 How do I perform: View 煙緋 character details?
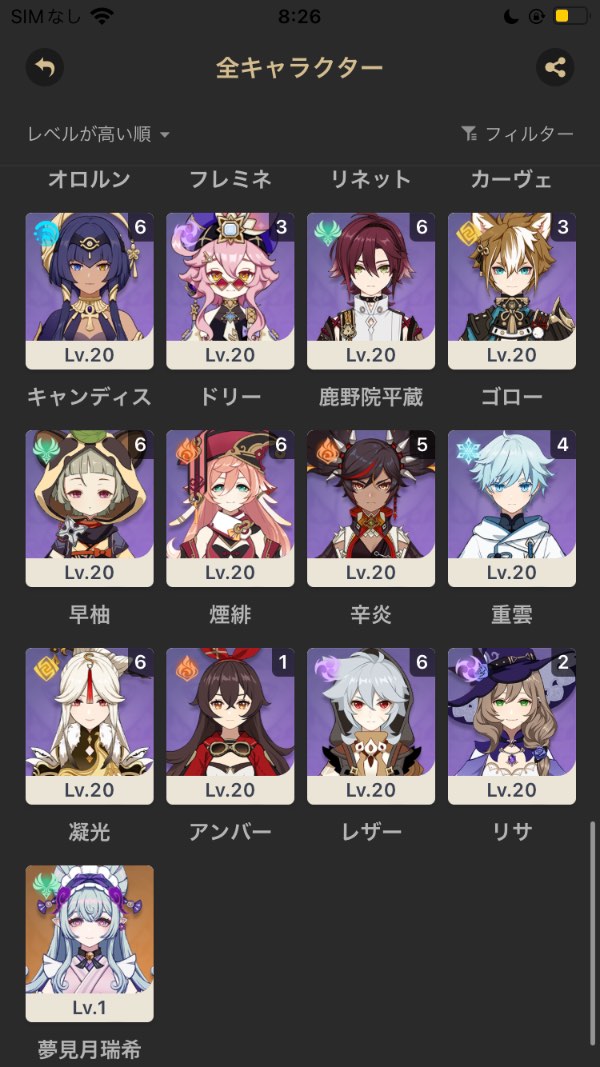(230, 508)
